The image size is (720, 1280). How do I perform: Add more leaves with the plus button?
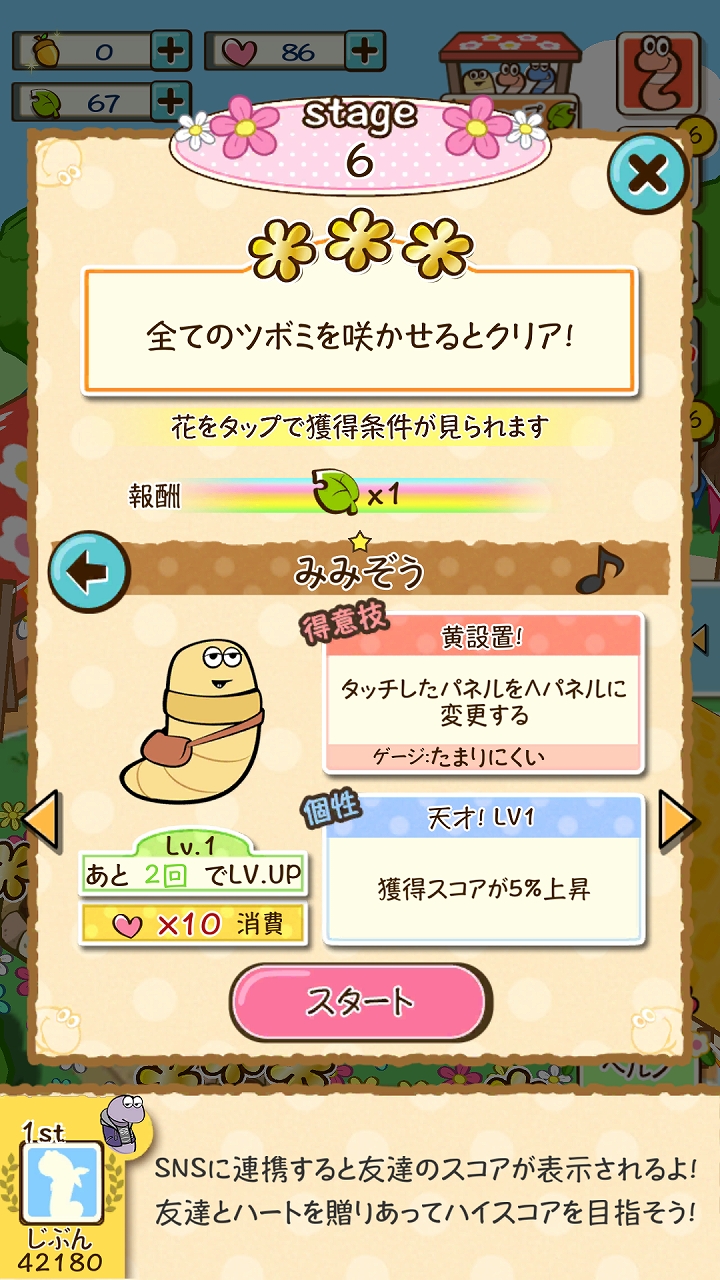[171, 101]
